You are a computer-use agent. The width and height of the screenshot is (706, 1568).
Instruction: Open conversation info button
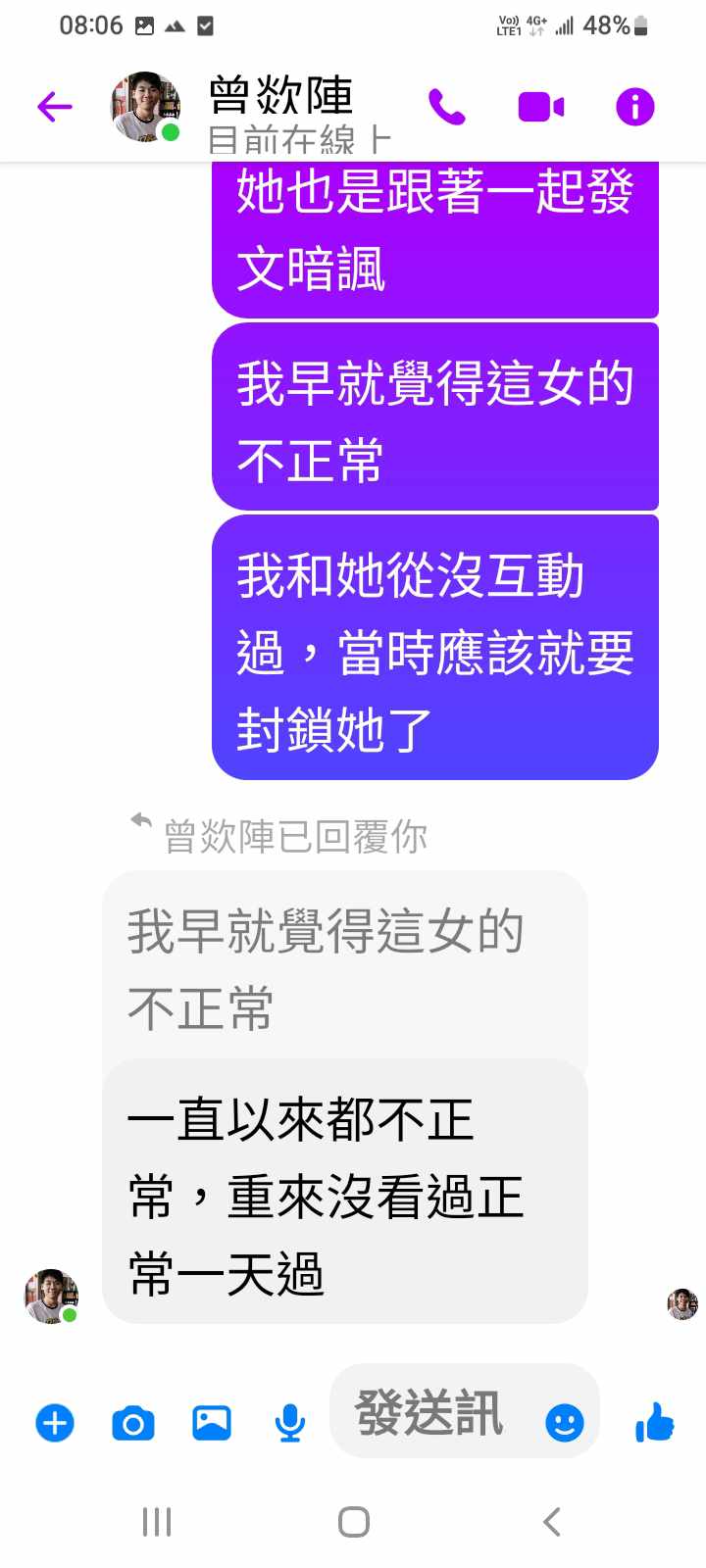pos(634,107)
